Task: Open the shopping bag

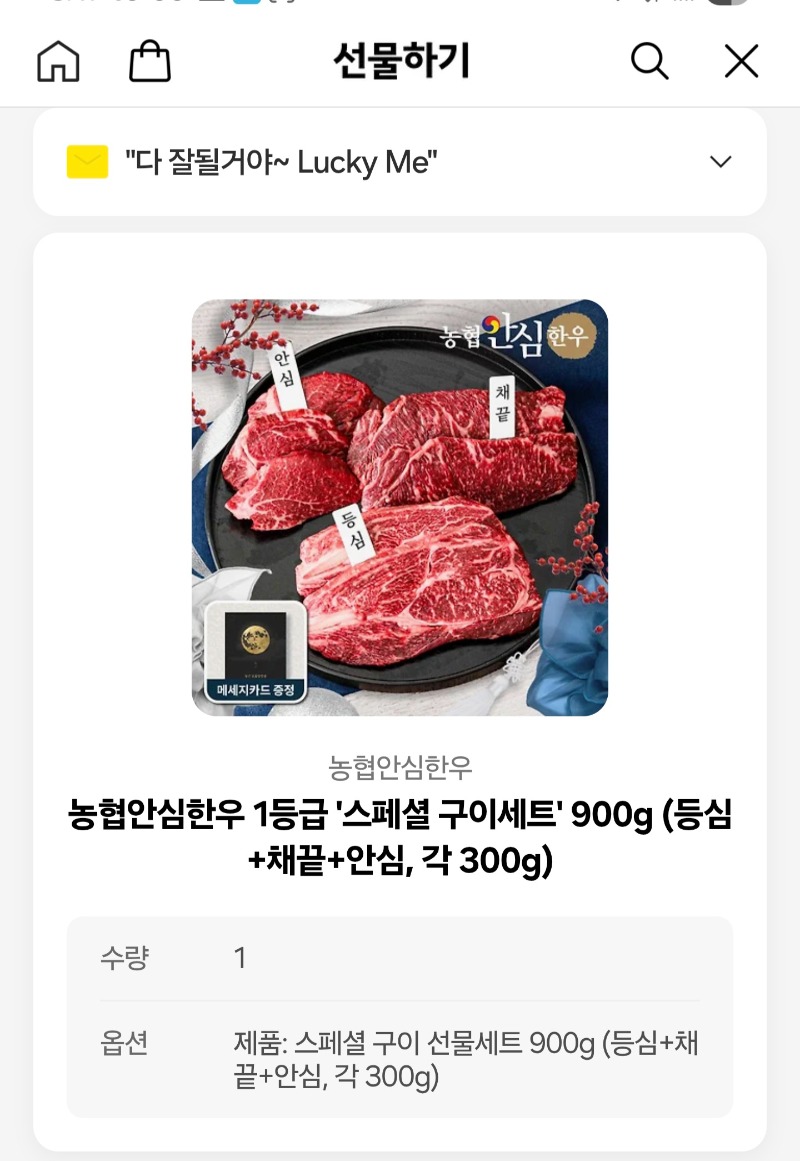Action: (x=150, y=62)
